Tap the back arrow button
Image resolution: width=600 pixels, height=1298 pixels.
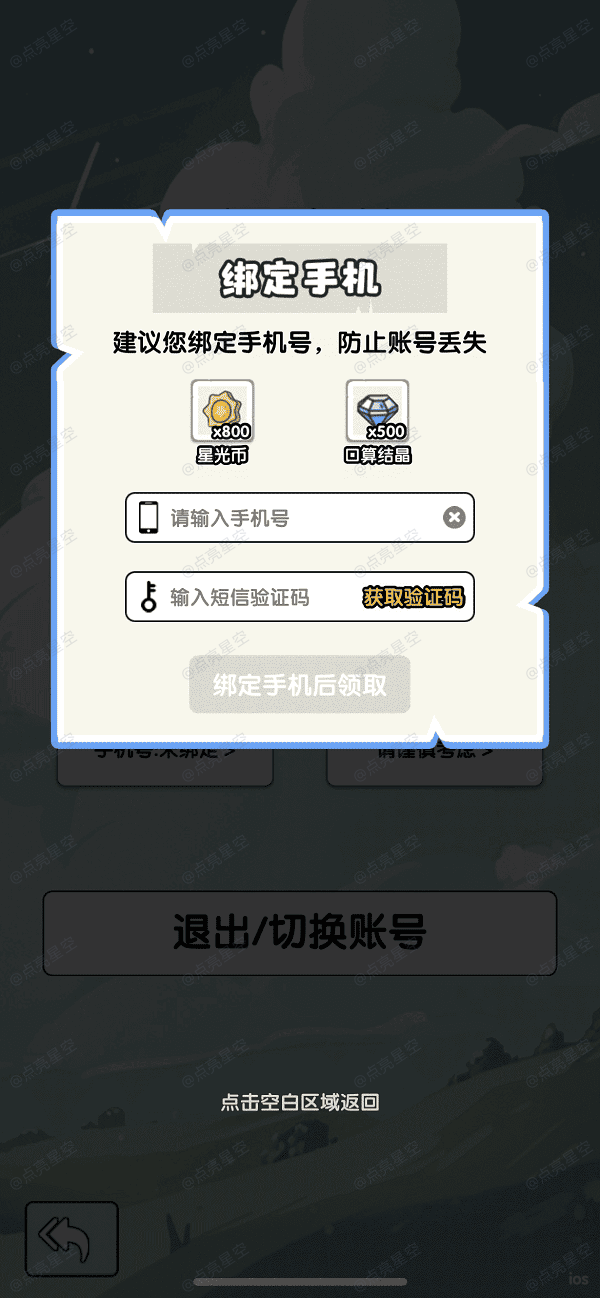(x=72, y=1239)
